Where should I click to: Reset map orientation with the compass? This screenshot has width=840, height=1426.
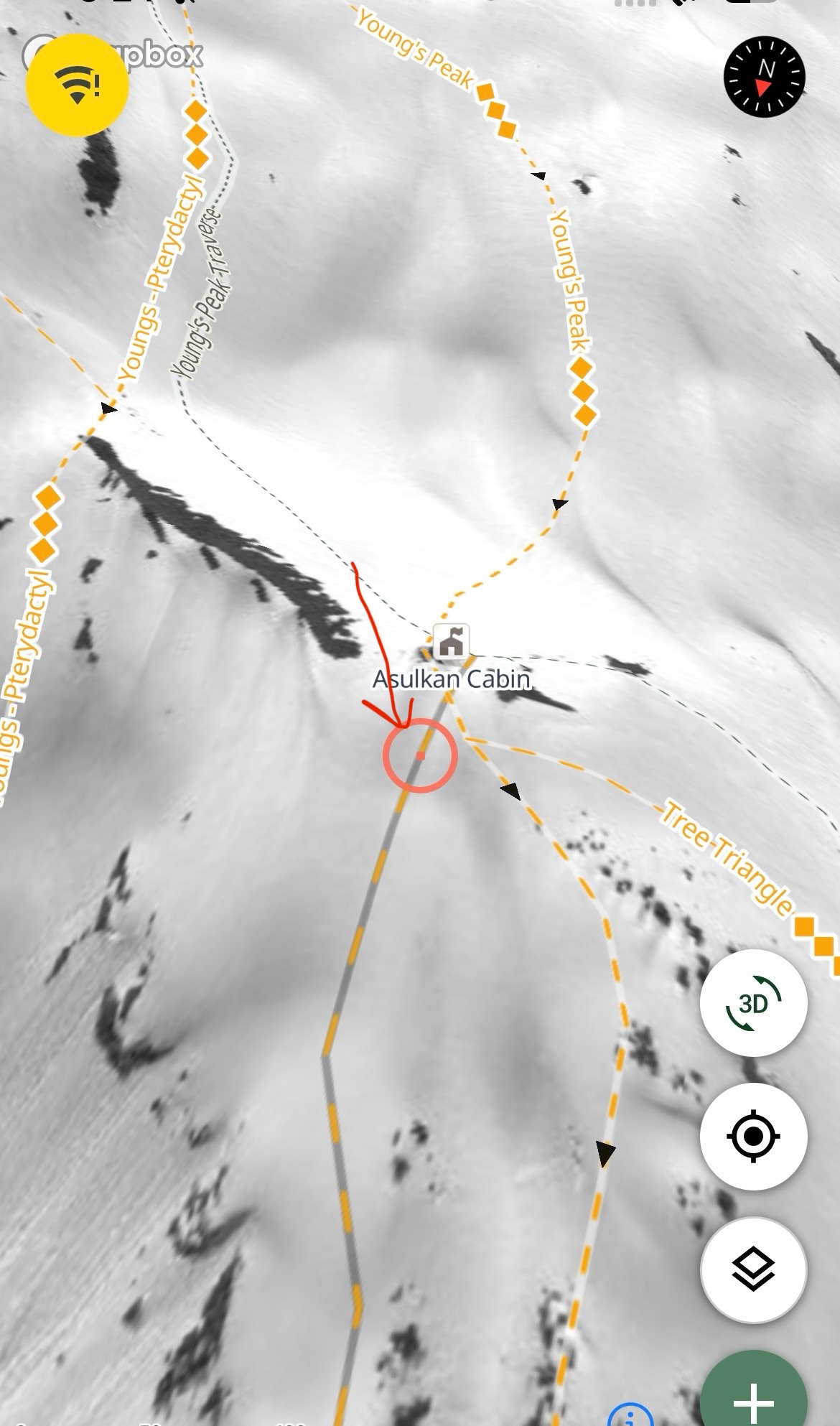click(765, 76)
